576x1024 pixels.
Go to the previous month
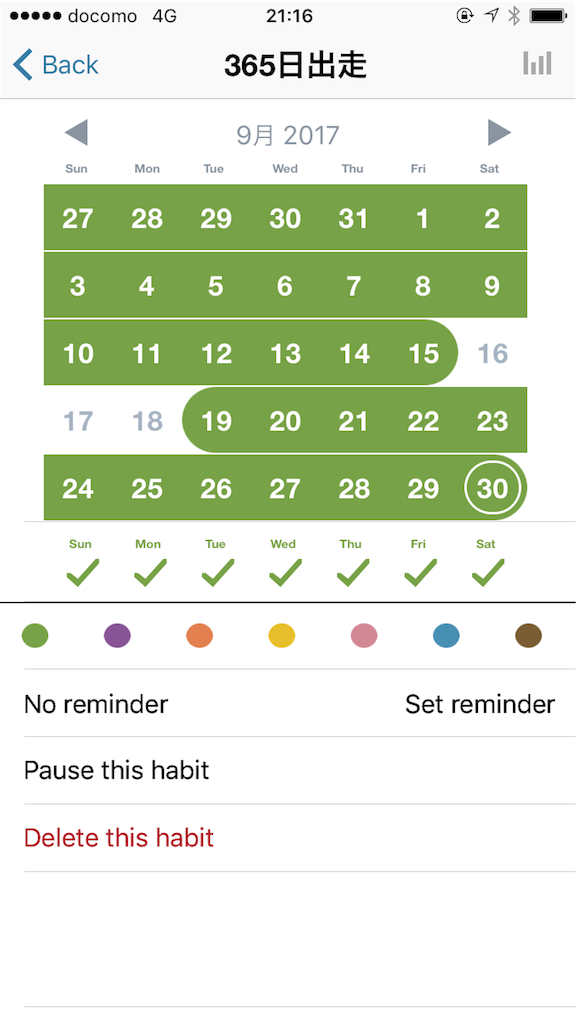(x=76, y=133)
